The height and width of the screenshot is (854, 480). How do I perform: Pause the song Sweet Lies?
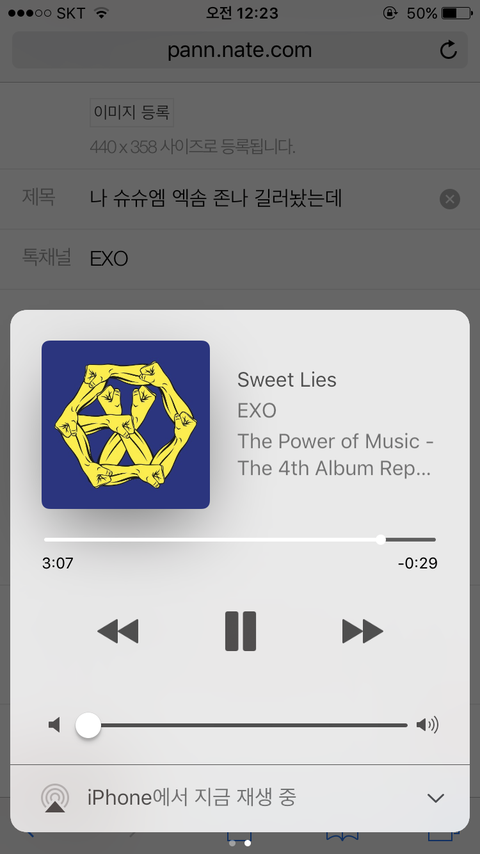click(x=240, y=631)
